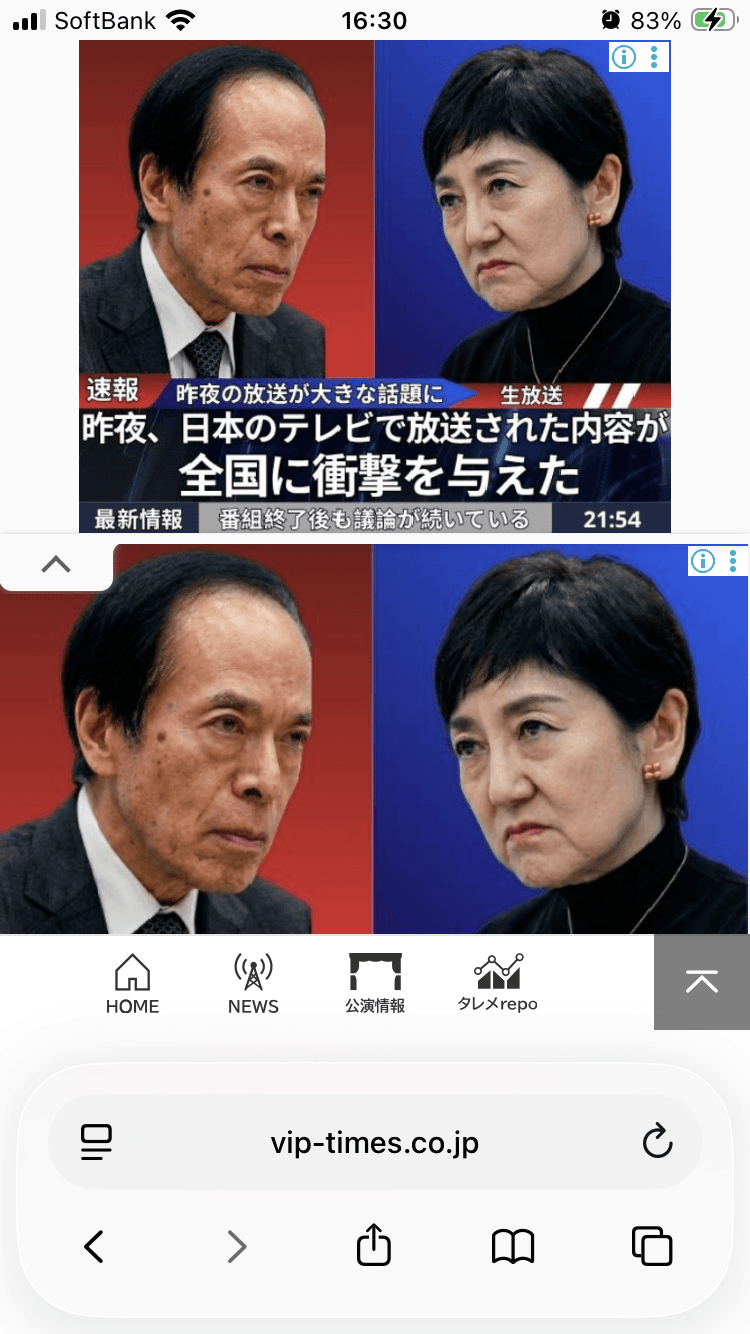
Task: Share this page
Action: pos(374,1245)
